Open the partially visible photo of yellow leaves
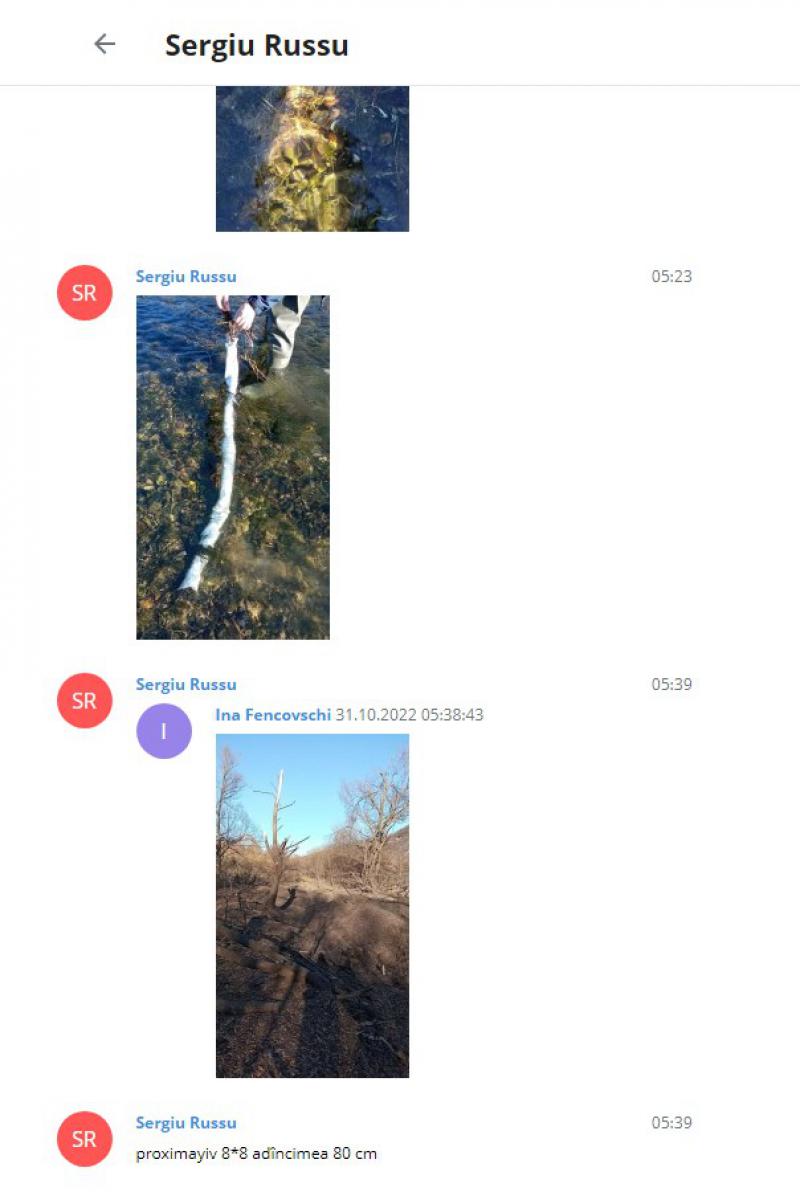This screenshot has height=1196, width=800. pyautogui.click(x=312, y=158)
